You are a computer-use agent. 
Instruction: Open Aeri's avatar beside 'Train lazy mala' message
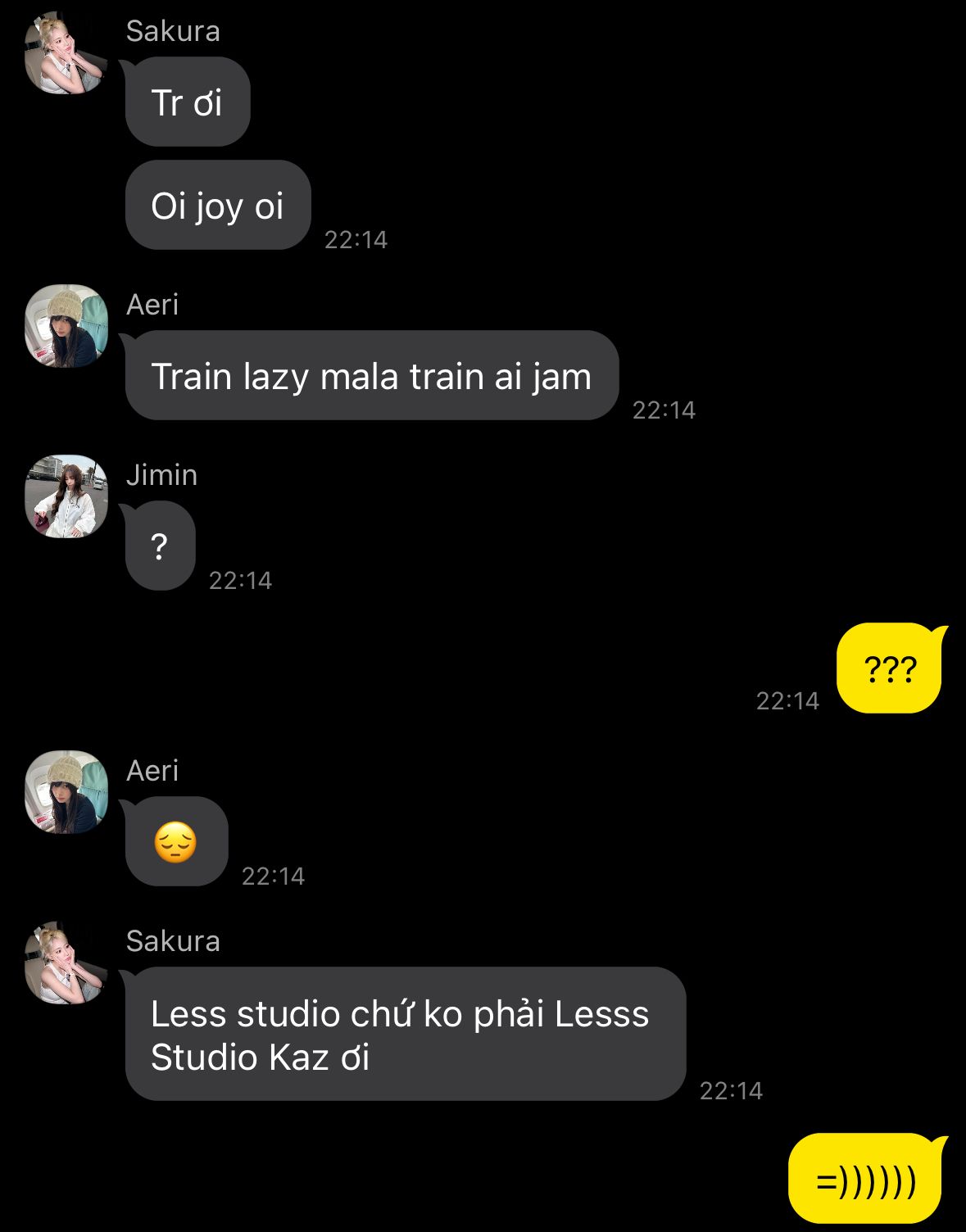click(66, 326)
